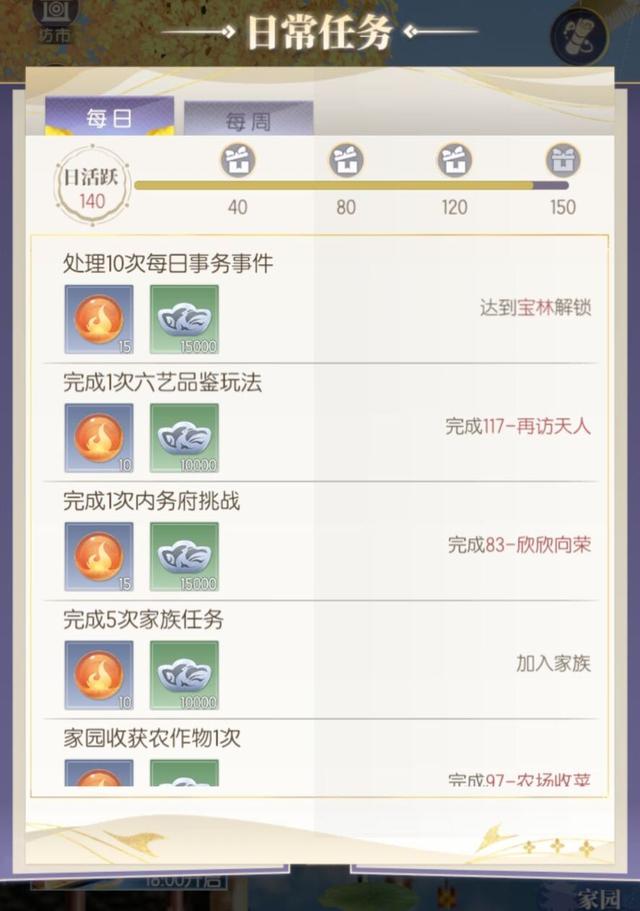The width and height of the screenshot is (640, 911).
Task: Claim the 40 activity gift box
Action: (x=238, y=160)
